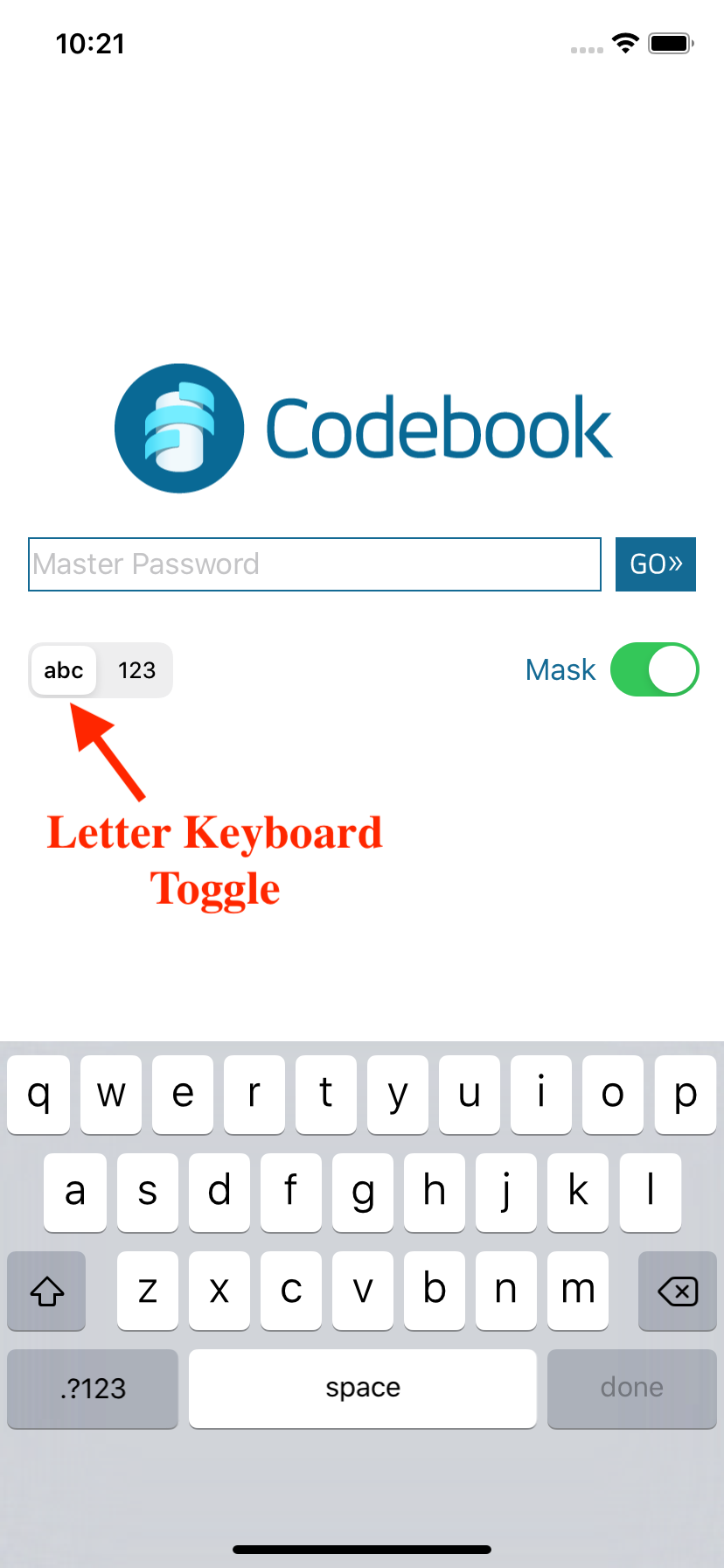The height and width of the screenshot is (1568, 724).
Task: Tap the GO» button
Action: coord(655,564)
